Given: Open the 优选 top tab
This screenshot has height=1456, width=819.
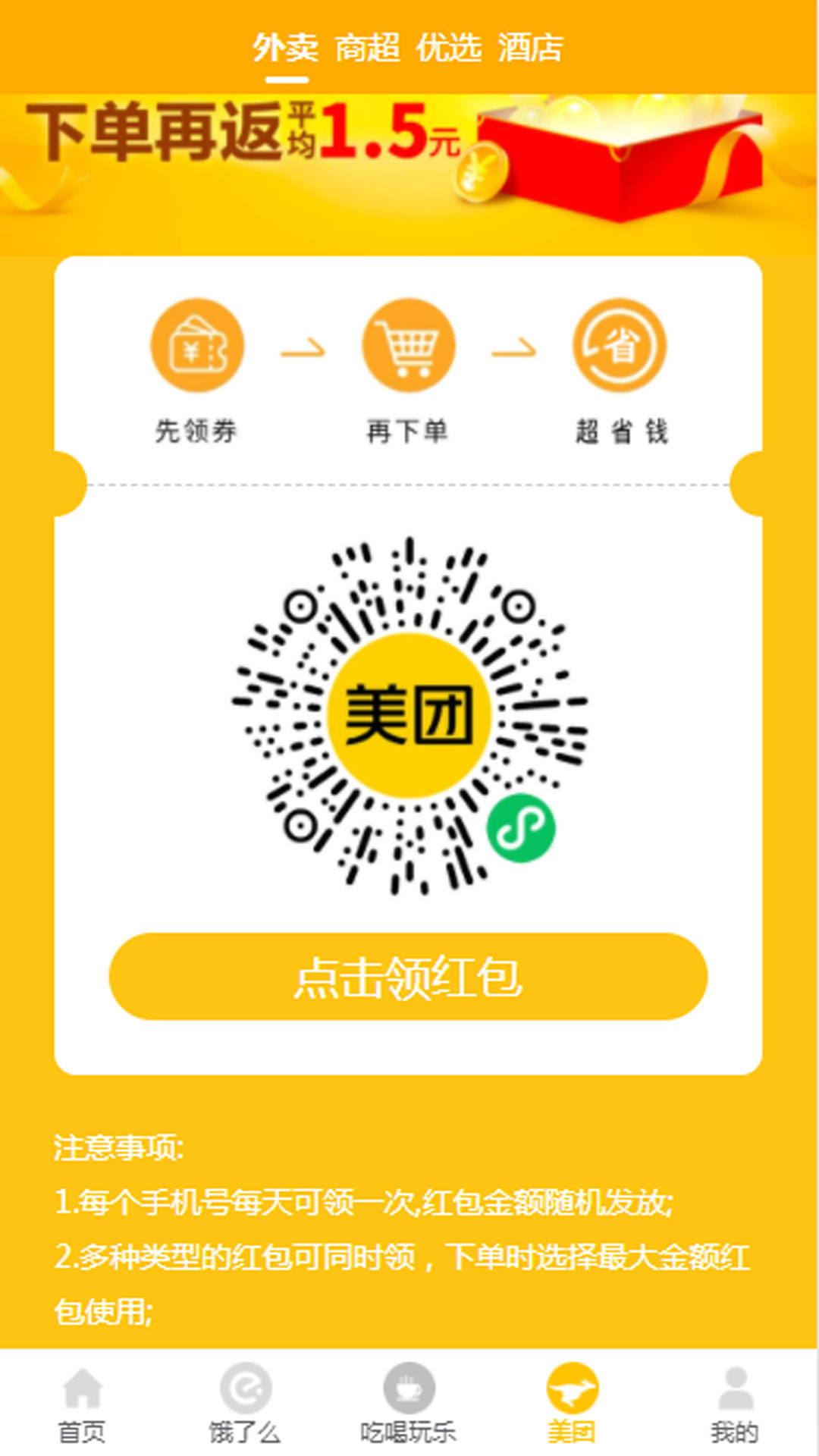Looking at the screenshot, I should coord(448,48).
